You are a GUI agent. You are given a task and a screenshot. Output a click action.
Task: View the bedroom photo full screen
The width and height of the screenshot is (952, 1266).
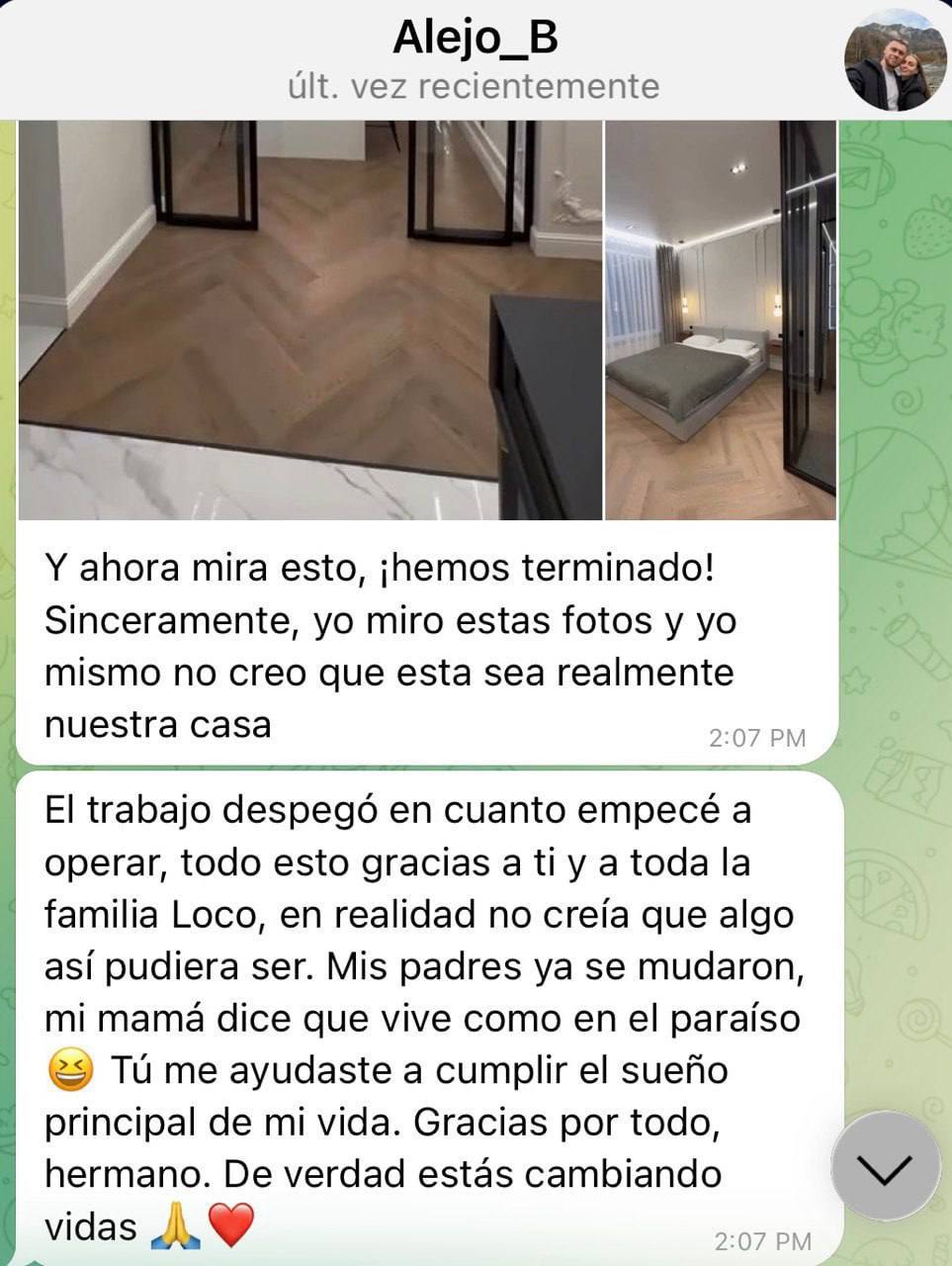pyautogui.click(x=720, y=319)
